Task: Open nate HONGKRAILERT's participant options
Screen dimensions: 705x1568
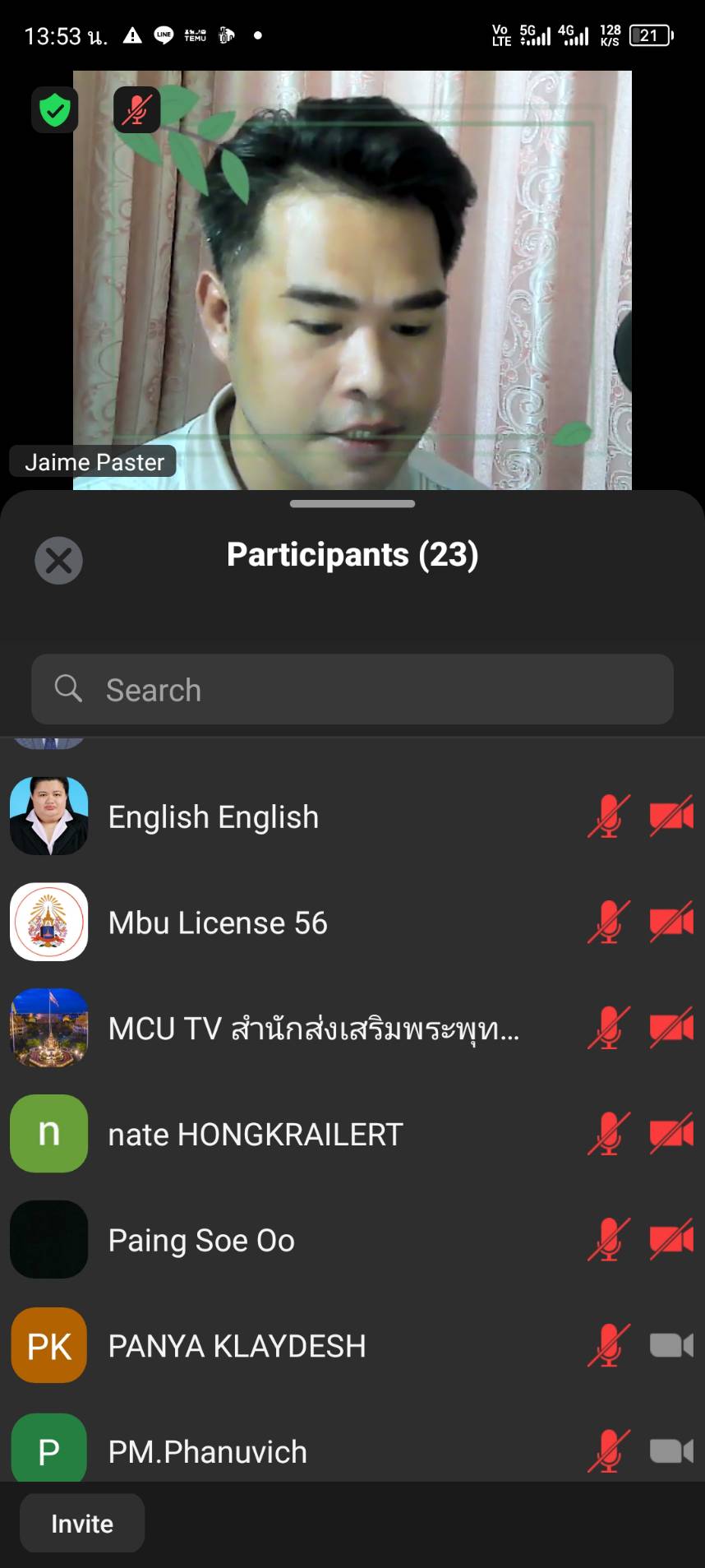Action: [x=255, y=1135]
